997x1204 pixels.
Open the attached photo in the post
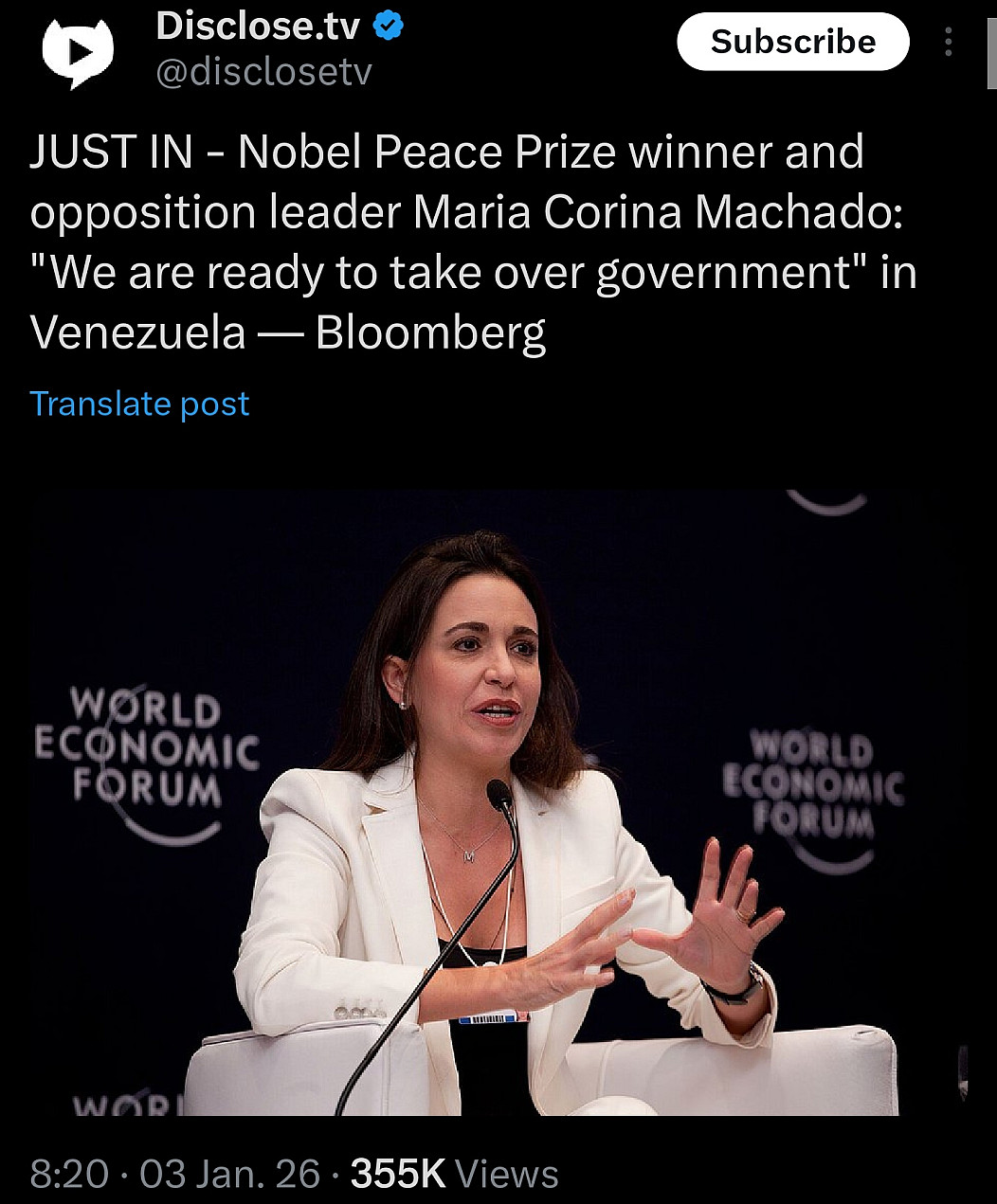[x=498, y=802]
